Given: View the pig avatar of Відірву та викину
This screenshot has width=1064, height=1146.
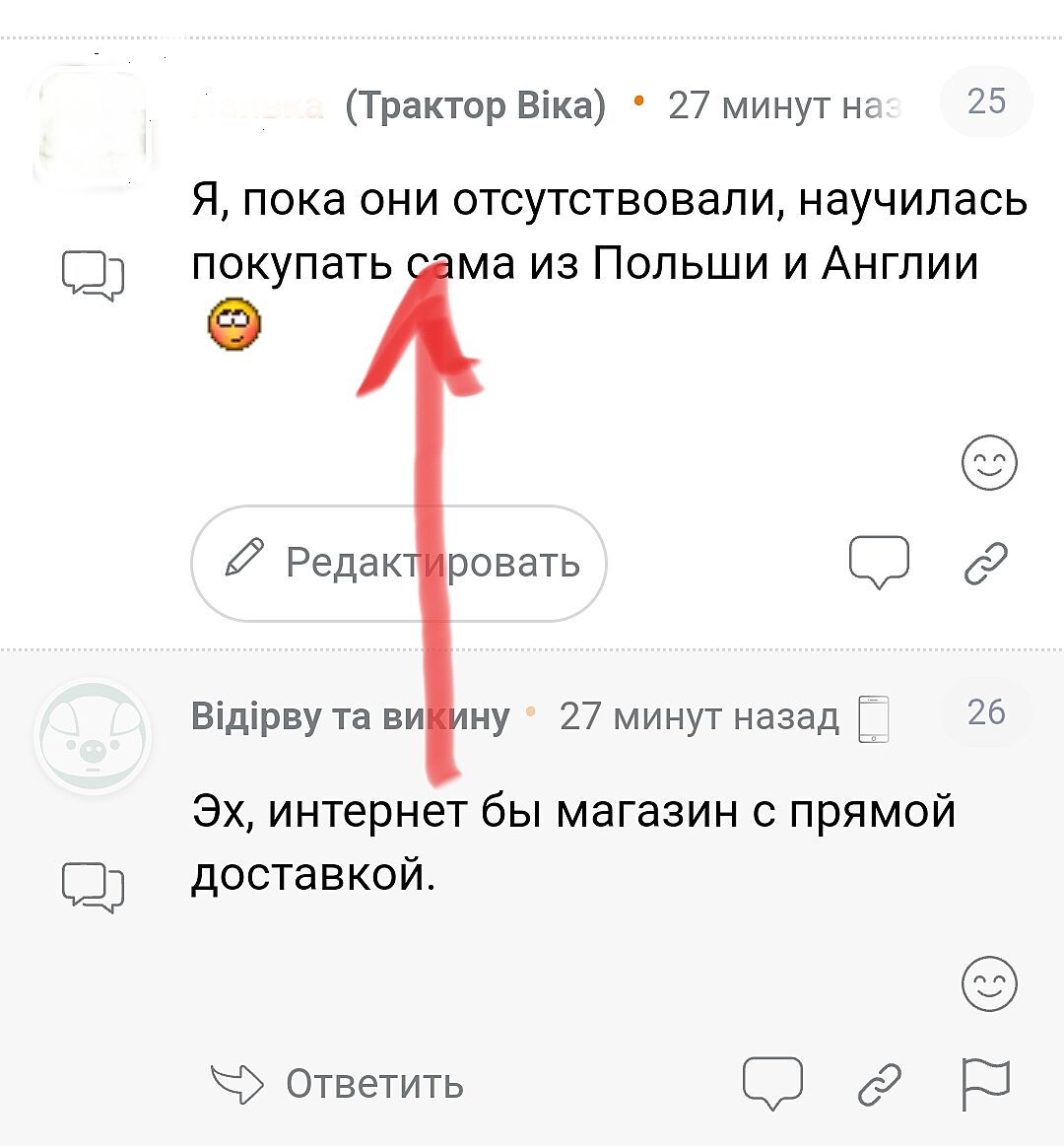Looking at the screenshot, I should [x=93, y=736].
